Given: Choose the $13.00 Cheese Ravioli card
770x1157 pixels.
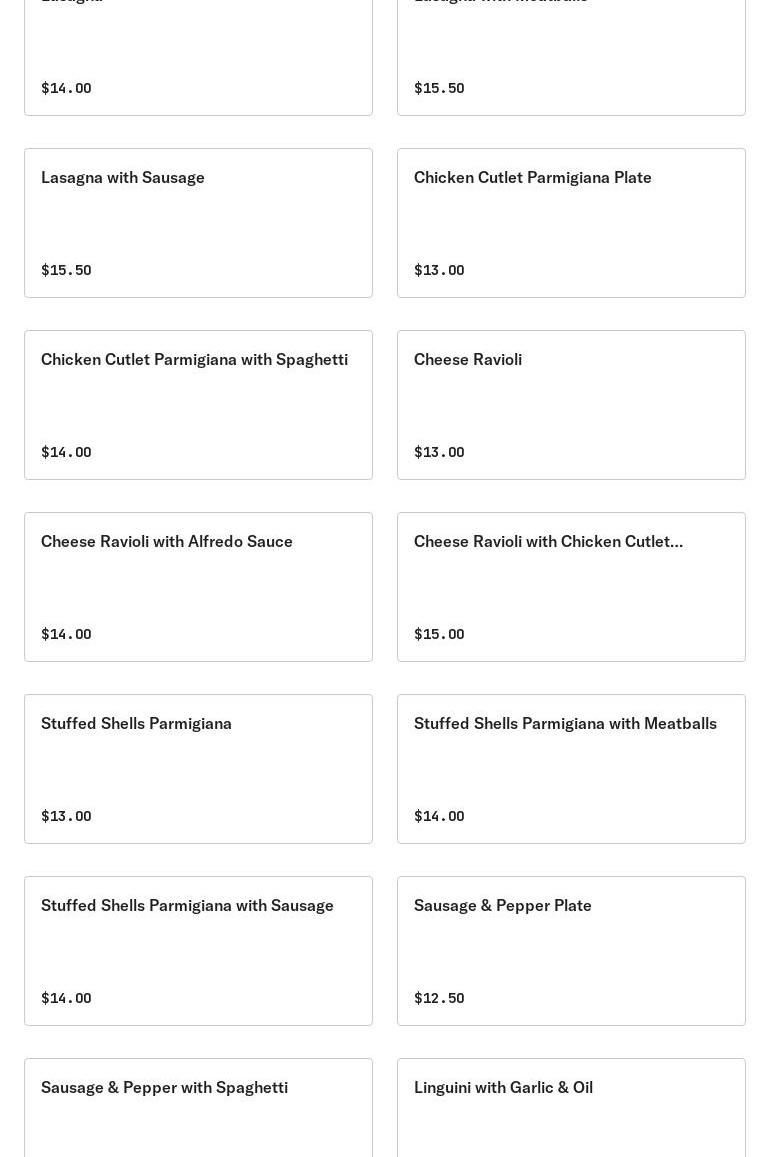Looking at the screenshot, I should [x=571, y=404].
